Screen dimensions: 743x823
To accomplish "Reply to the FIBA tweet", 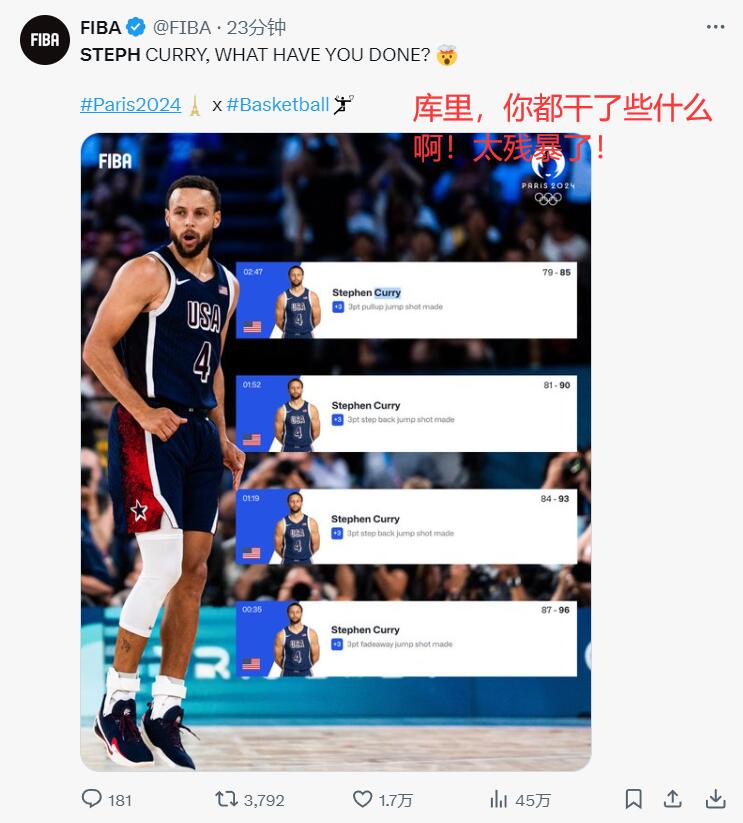I will point(92,799).
